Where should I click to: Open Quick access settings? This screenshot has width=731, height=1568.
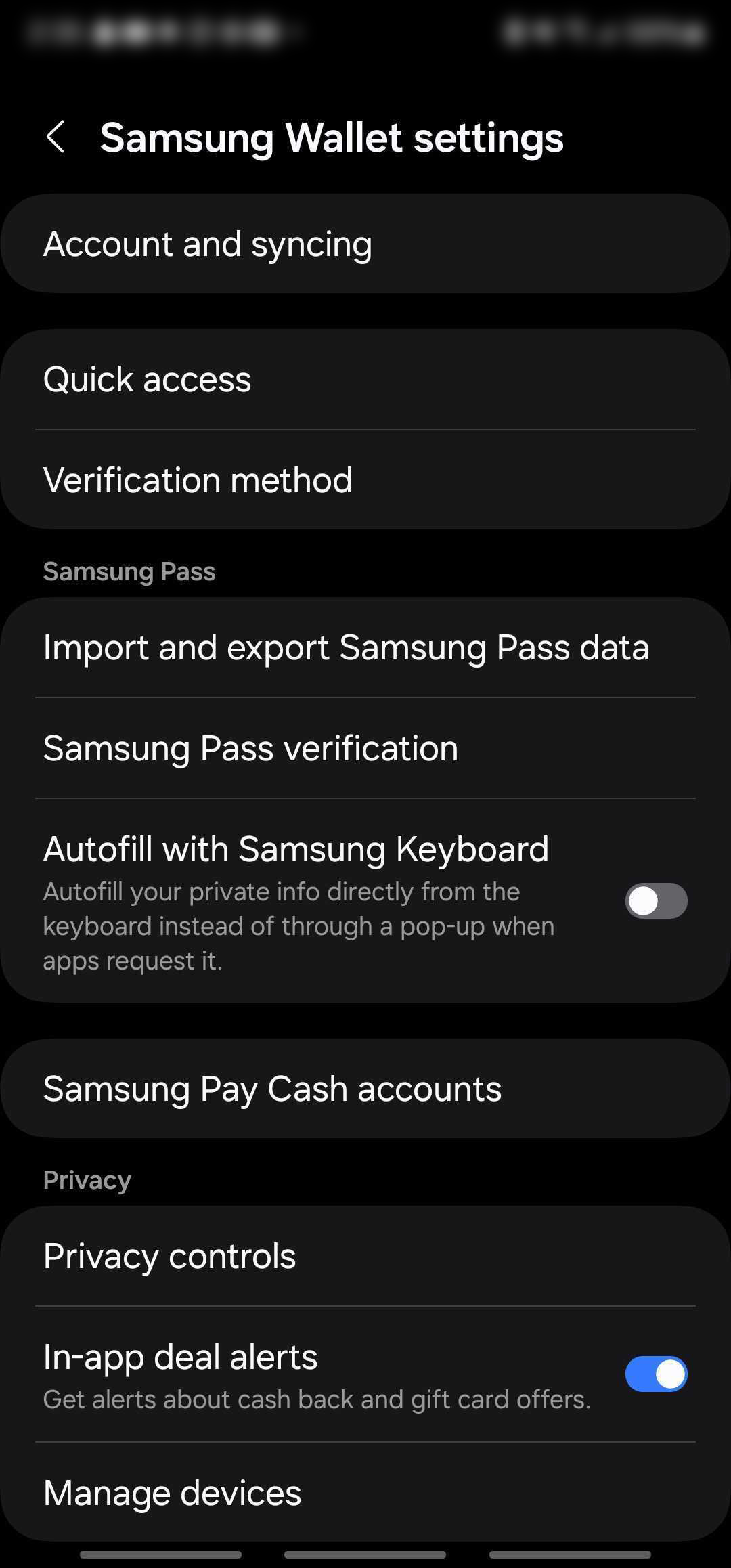[x=365, y=379]
